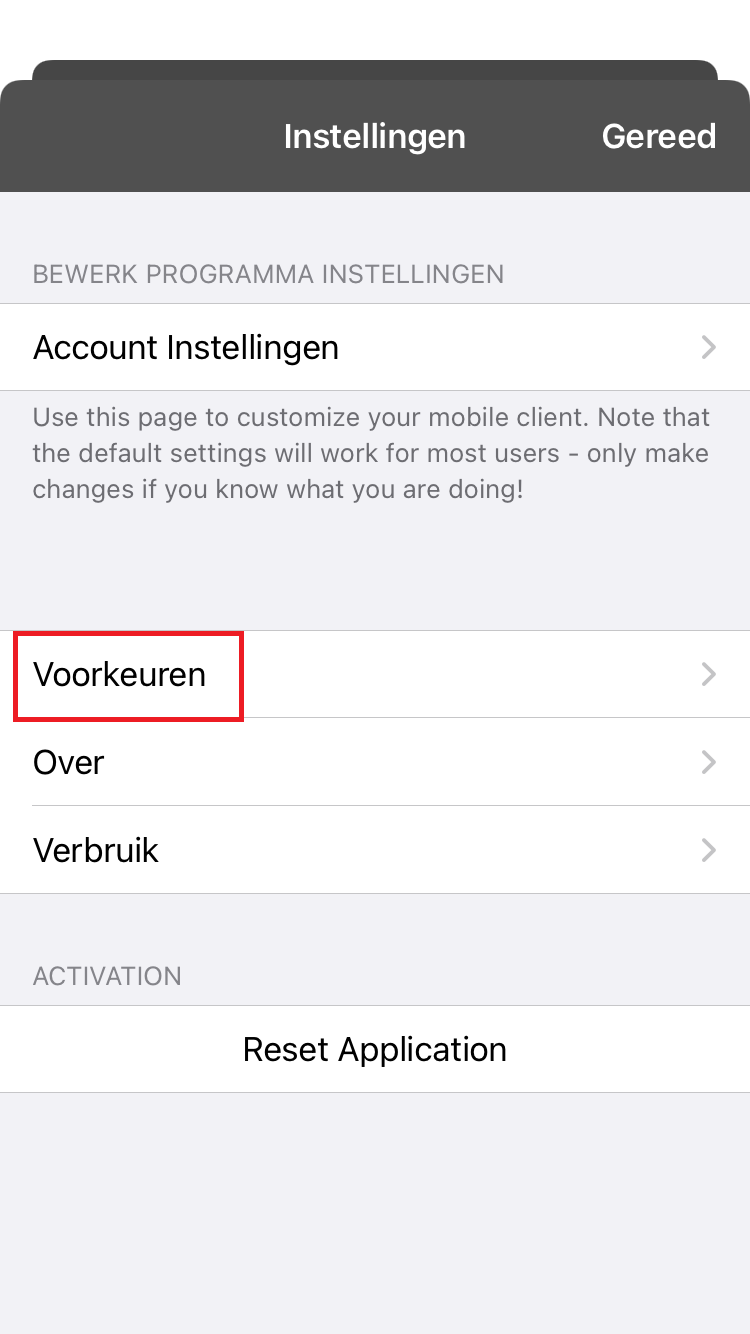The image size is (750, 1334).
Task: Open the Voorkeuren row
Action: click(x=375, y=674)
